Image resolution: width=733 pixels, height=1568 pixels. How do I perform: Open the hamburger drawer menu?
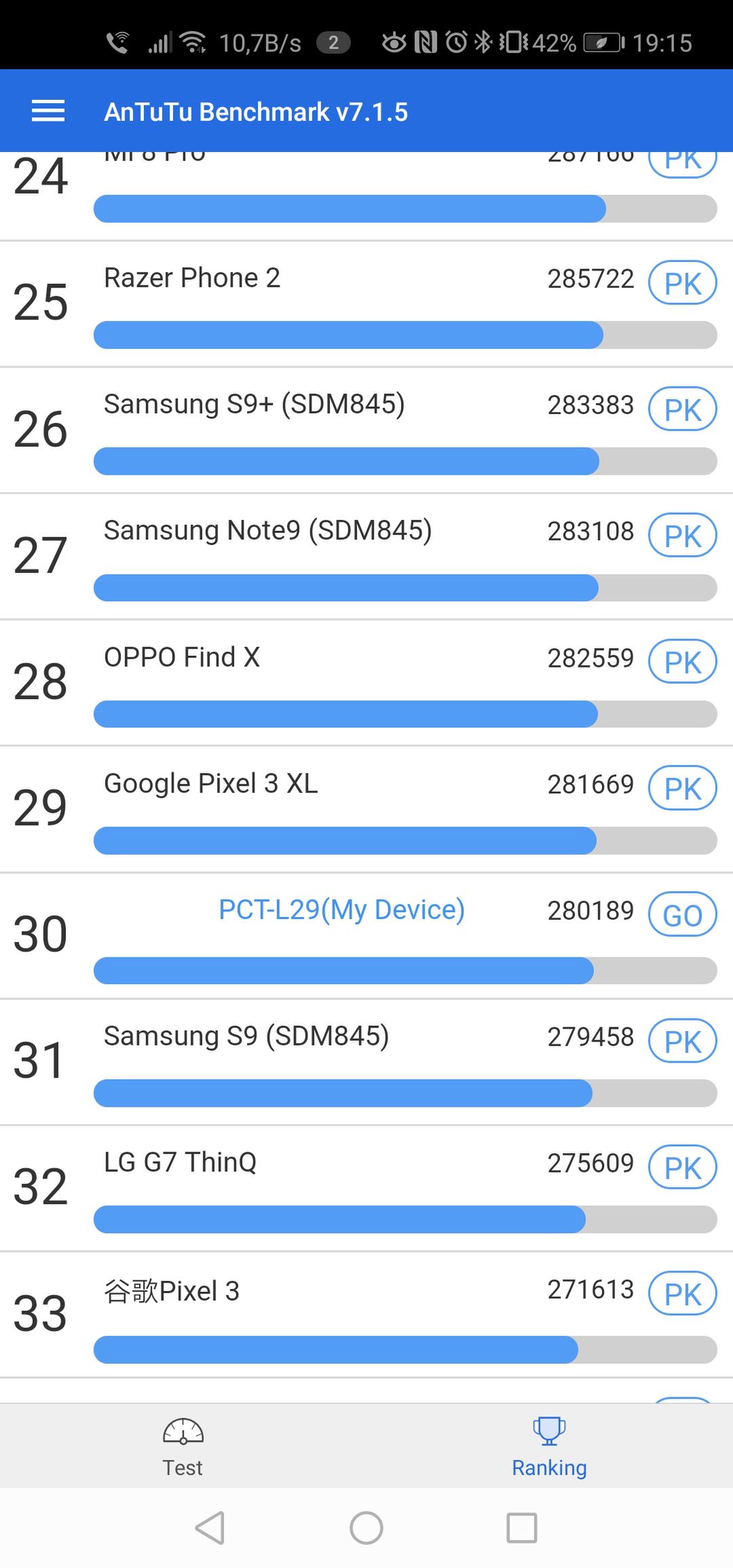(48, 111)
